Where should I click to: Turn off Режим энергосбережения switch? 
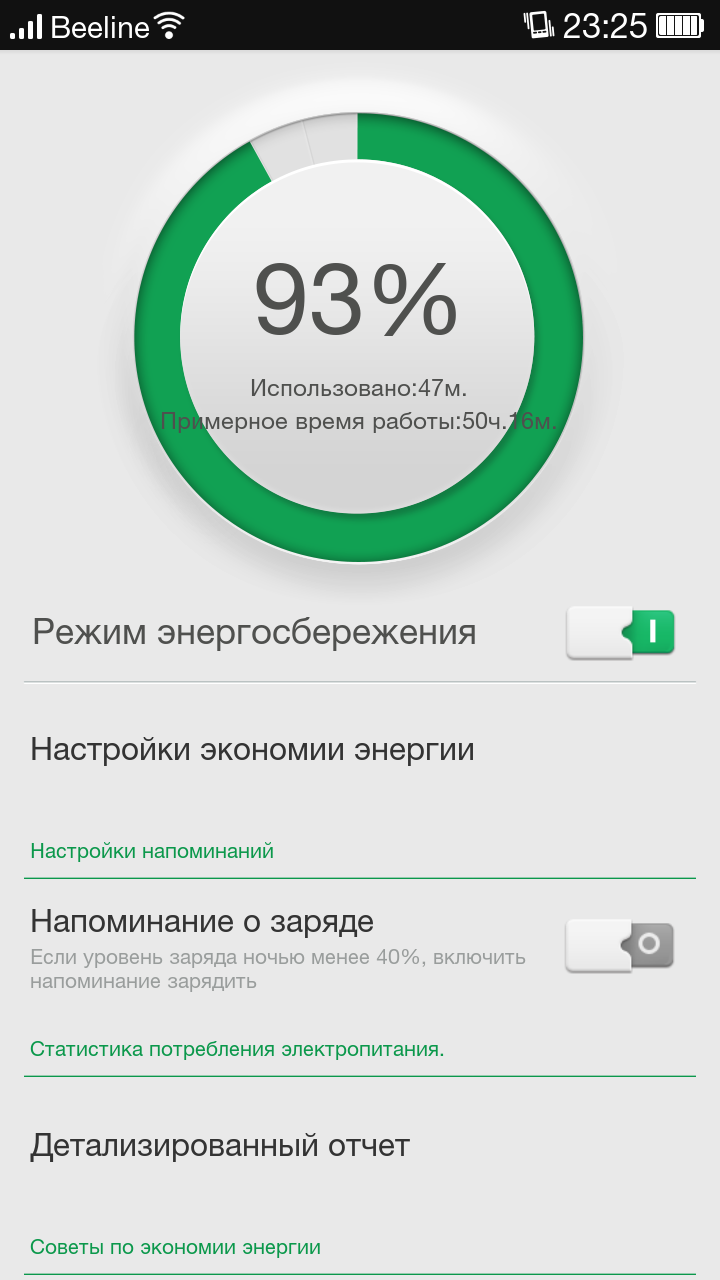pos(620,633)
